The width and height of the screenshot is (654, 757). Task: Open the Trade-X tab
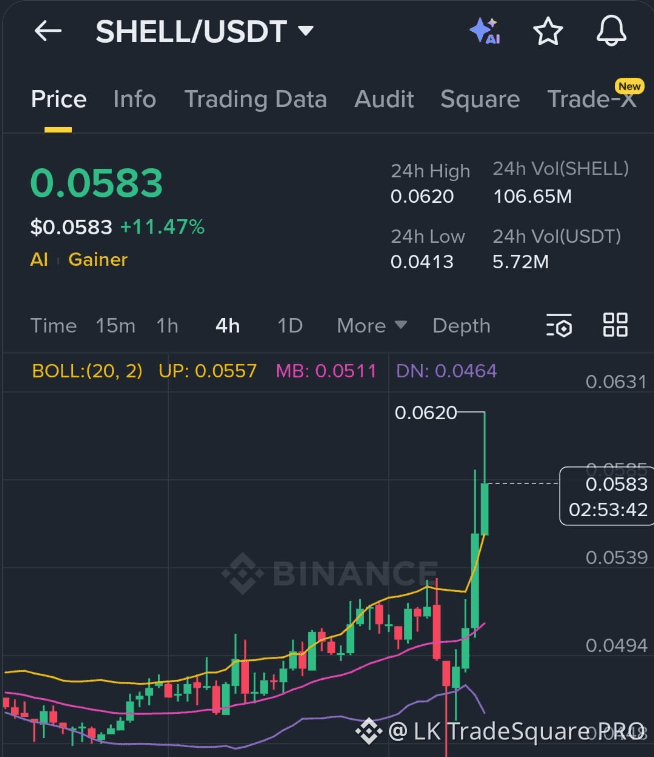click(x=592, y=99)
